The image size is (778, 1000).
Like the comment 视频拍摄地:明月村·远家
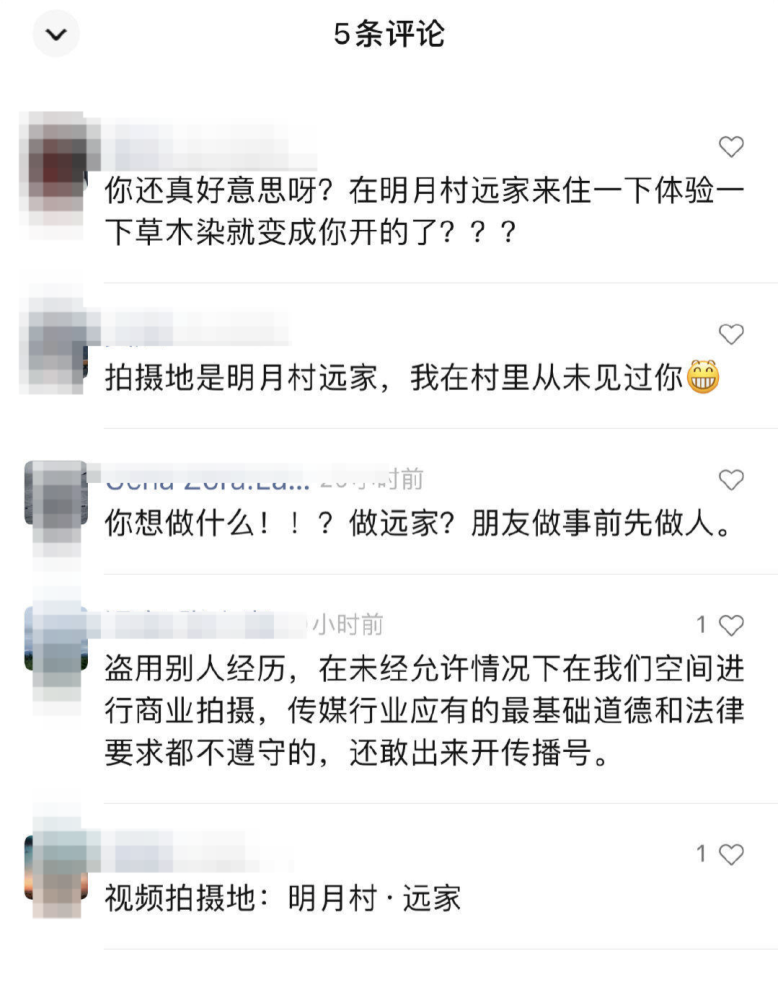pos(732,854)
